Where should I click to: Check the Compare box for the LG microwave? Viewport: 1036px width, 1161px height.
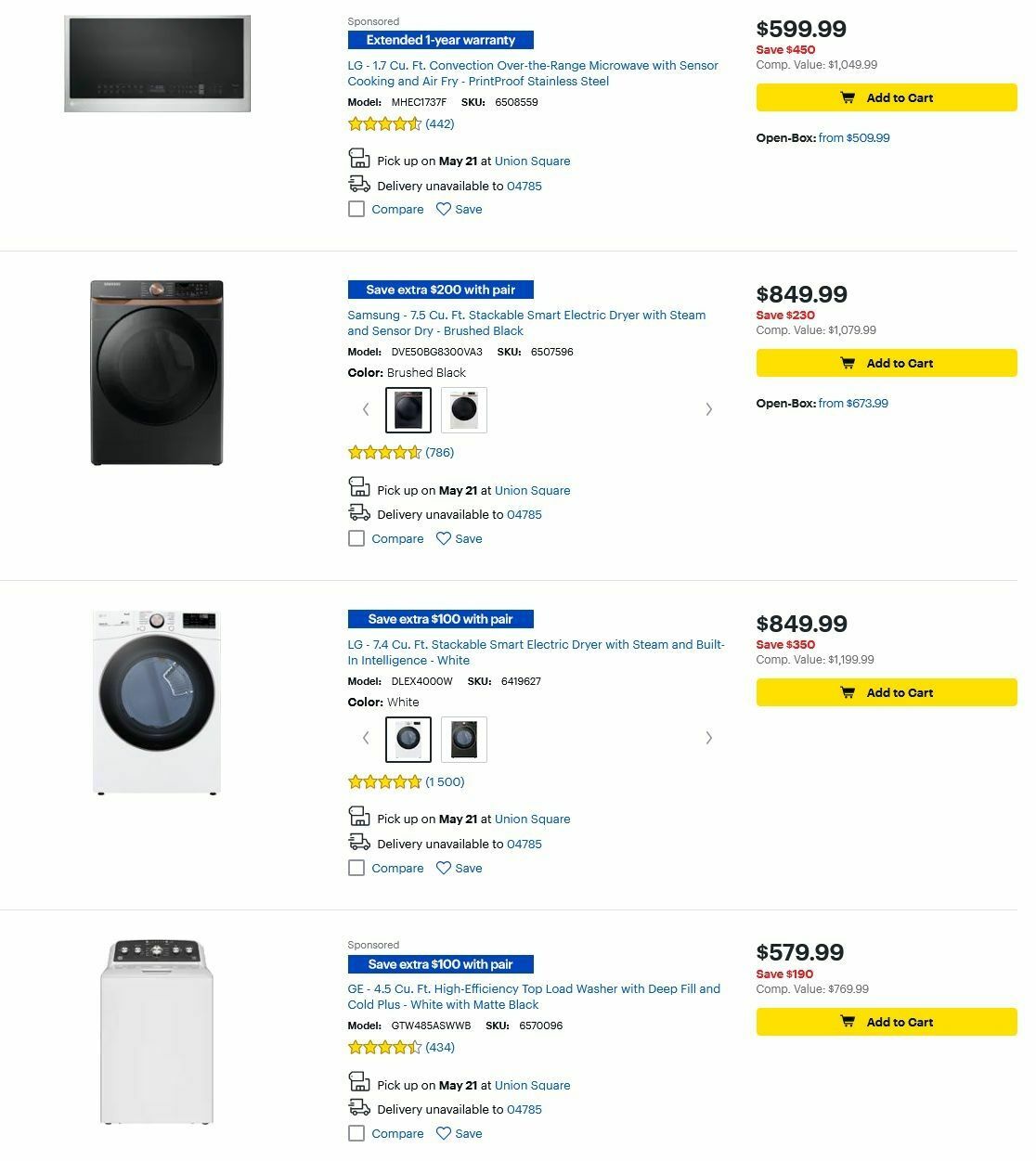coord(356,209)
